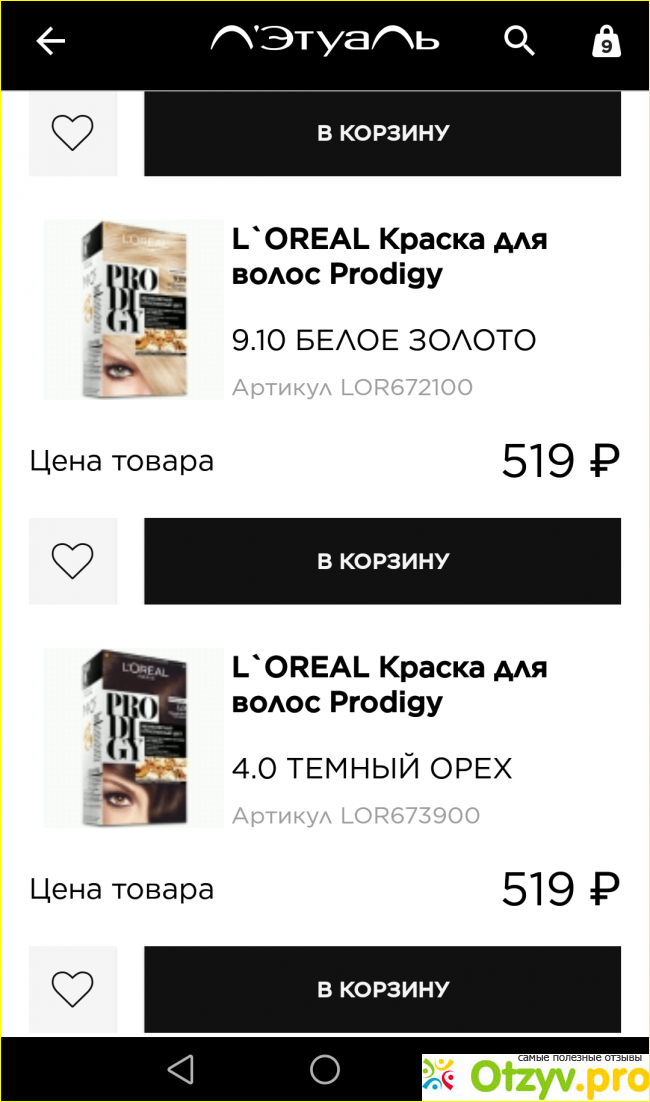The height and width of the screenshot is (1102, 650).
Task: Go back using the top arrow
Action: tap(50, 41)
